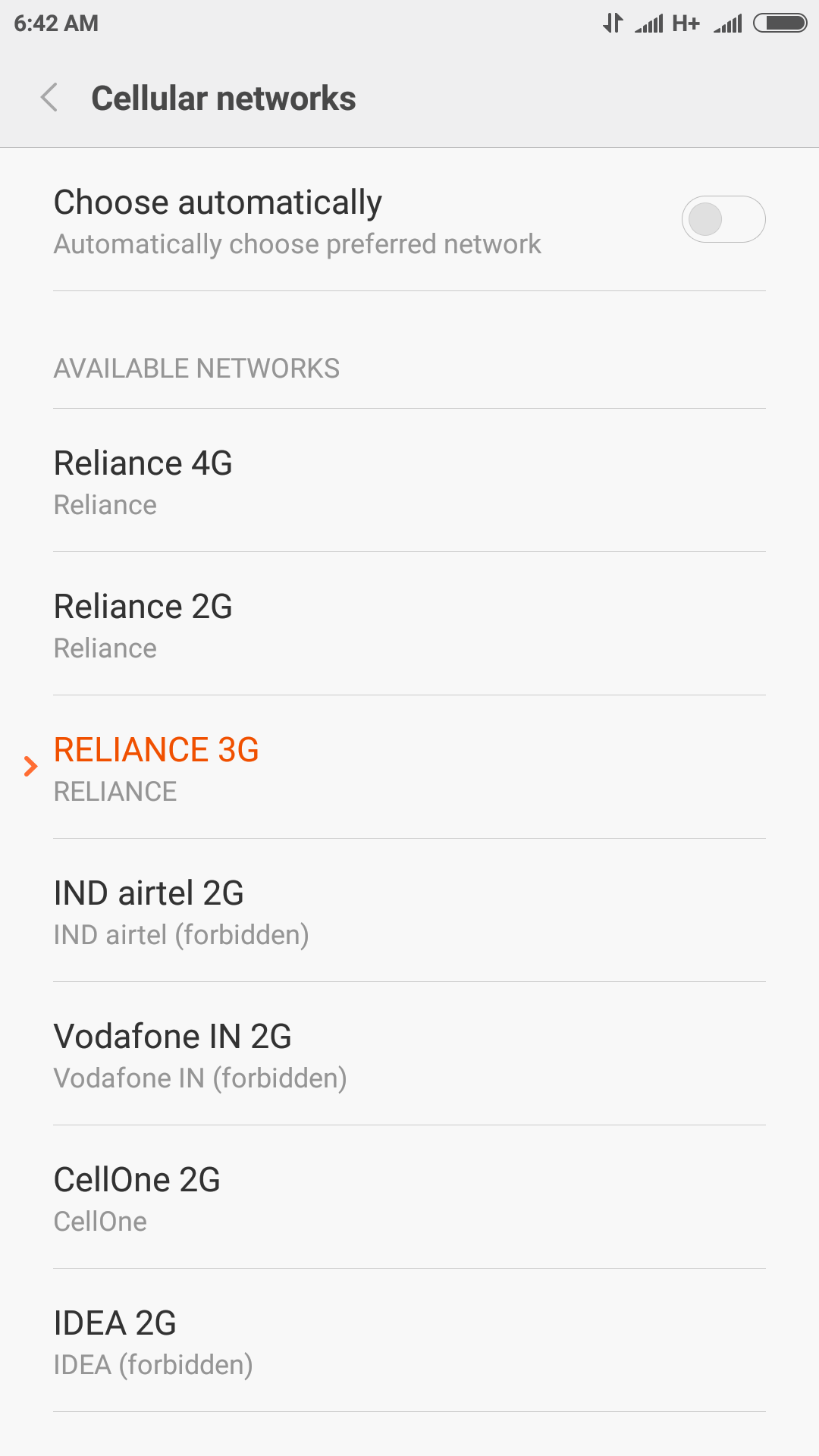Select the Vodafone IN 2G network
The height and width of the screenshot is (1456, 819).
[x=409, y=1055]
